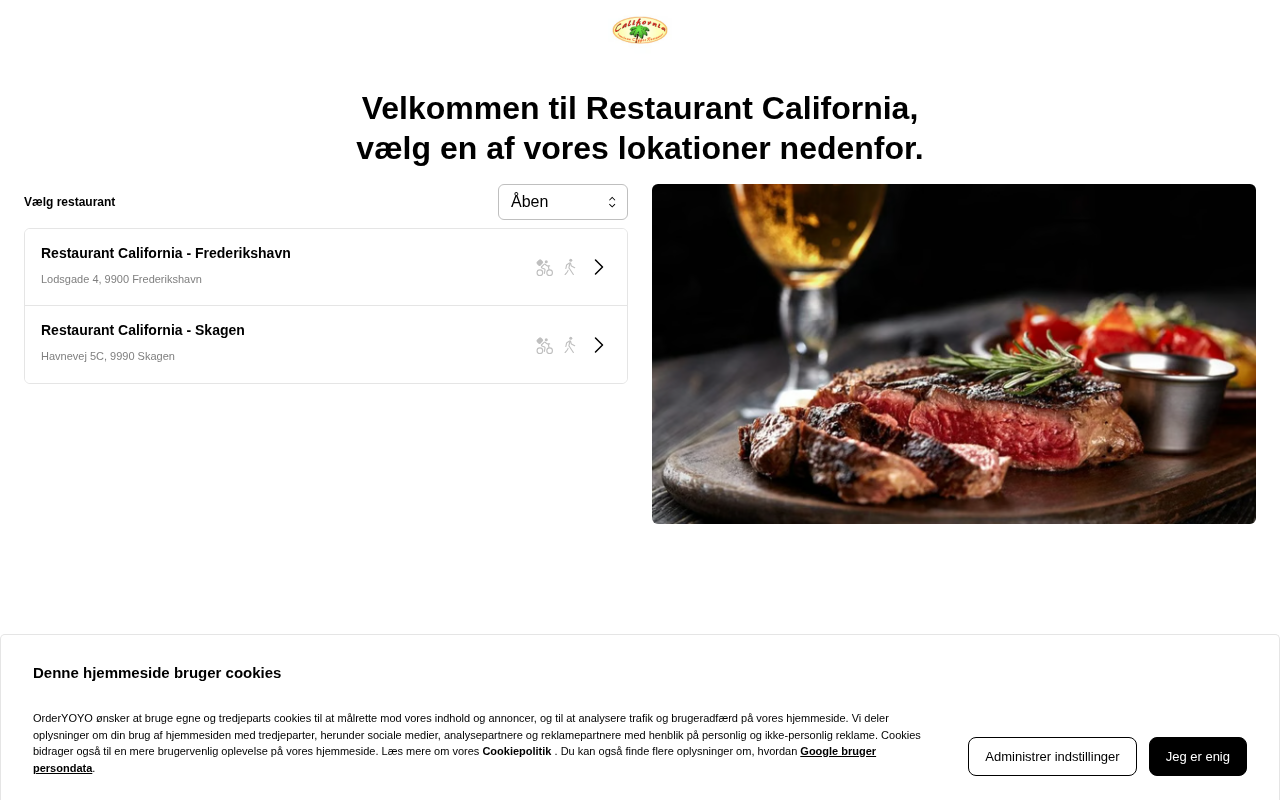This screenshot has height=800, width=1280.
Task: Select Restaurant California - Frederikshavn
Action: tap(326, 267)
